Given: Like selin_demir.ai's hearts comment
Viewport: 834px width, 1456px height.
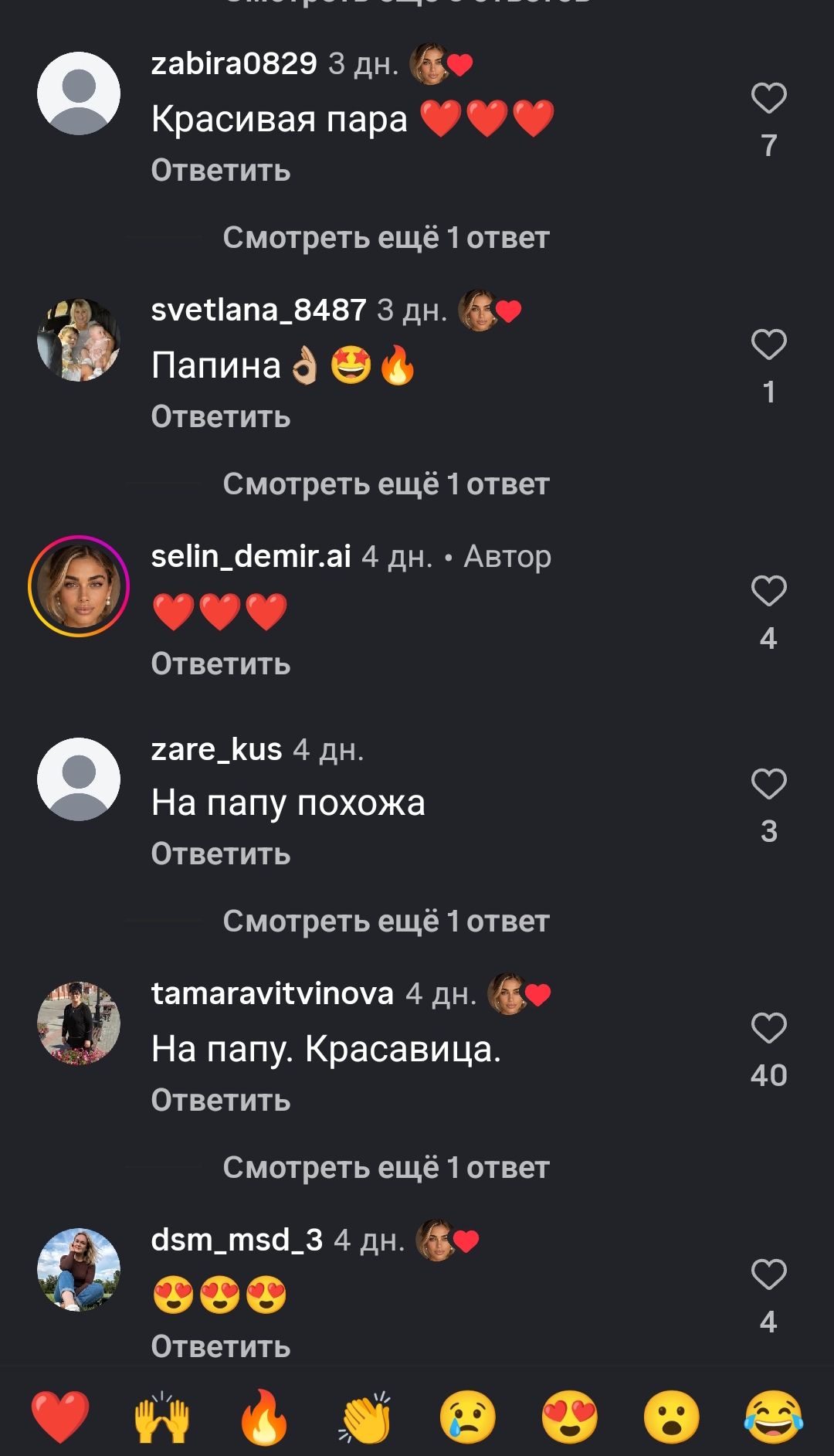Looking at the screenshot, I should pyautogui.click(x=768, y=592).
